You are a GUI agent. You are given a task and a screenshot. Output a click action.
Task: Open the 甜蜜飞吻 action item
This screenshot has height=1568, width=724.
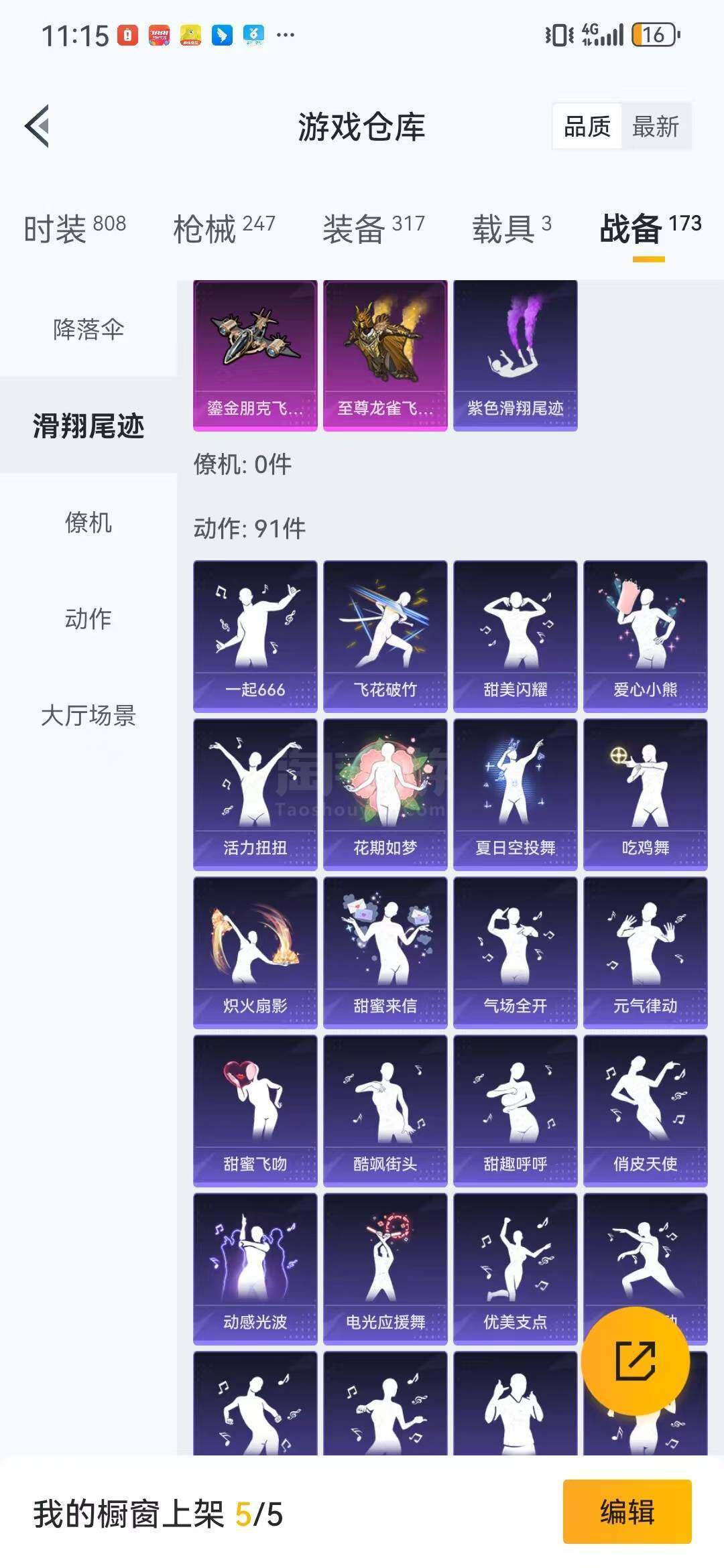point(255,1110)
